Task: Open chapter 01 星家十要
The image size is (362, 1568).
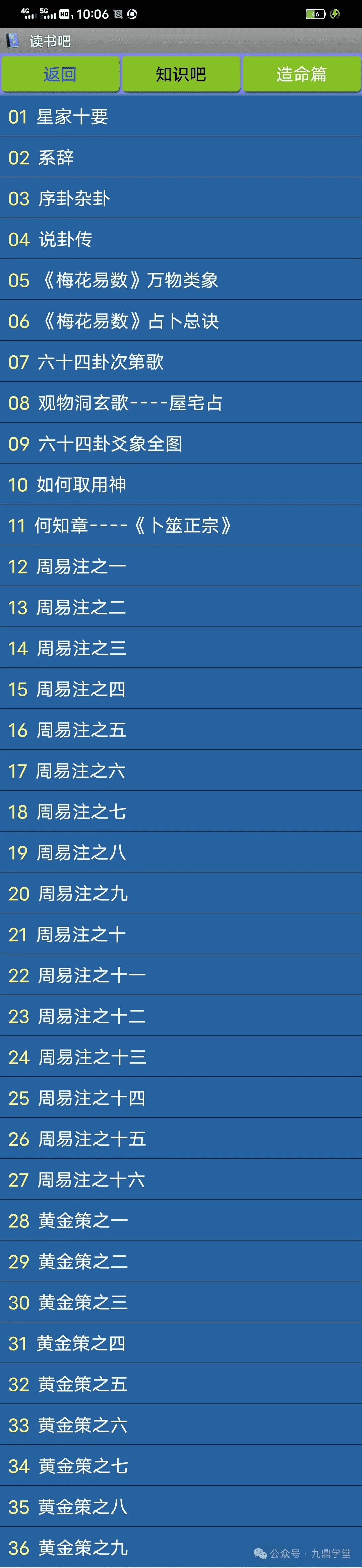Action: (x=181, y=116)
